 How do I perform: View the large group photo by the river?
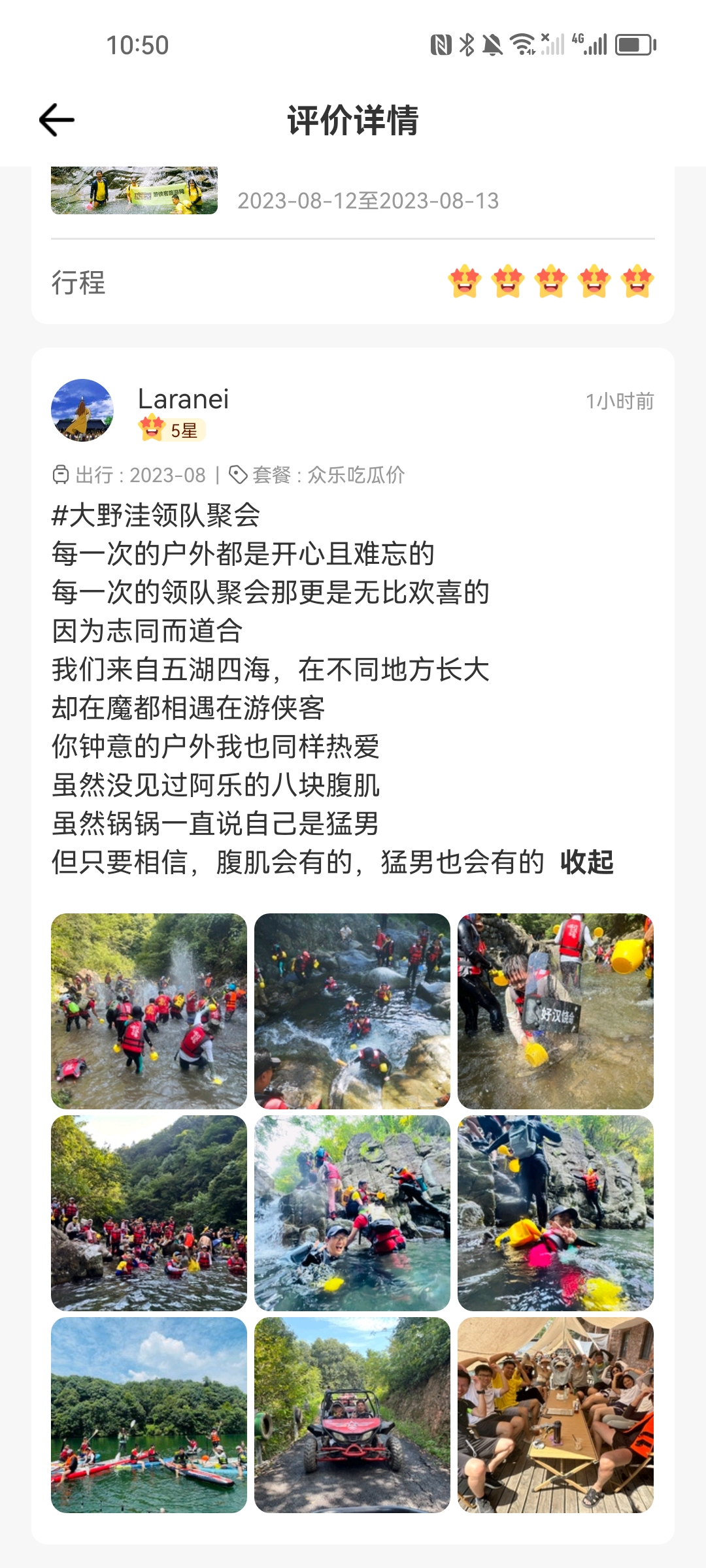149,1213
